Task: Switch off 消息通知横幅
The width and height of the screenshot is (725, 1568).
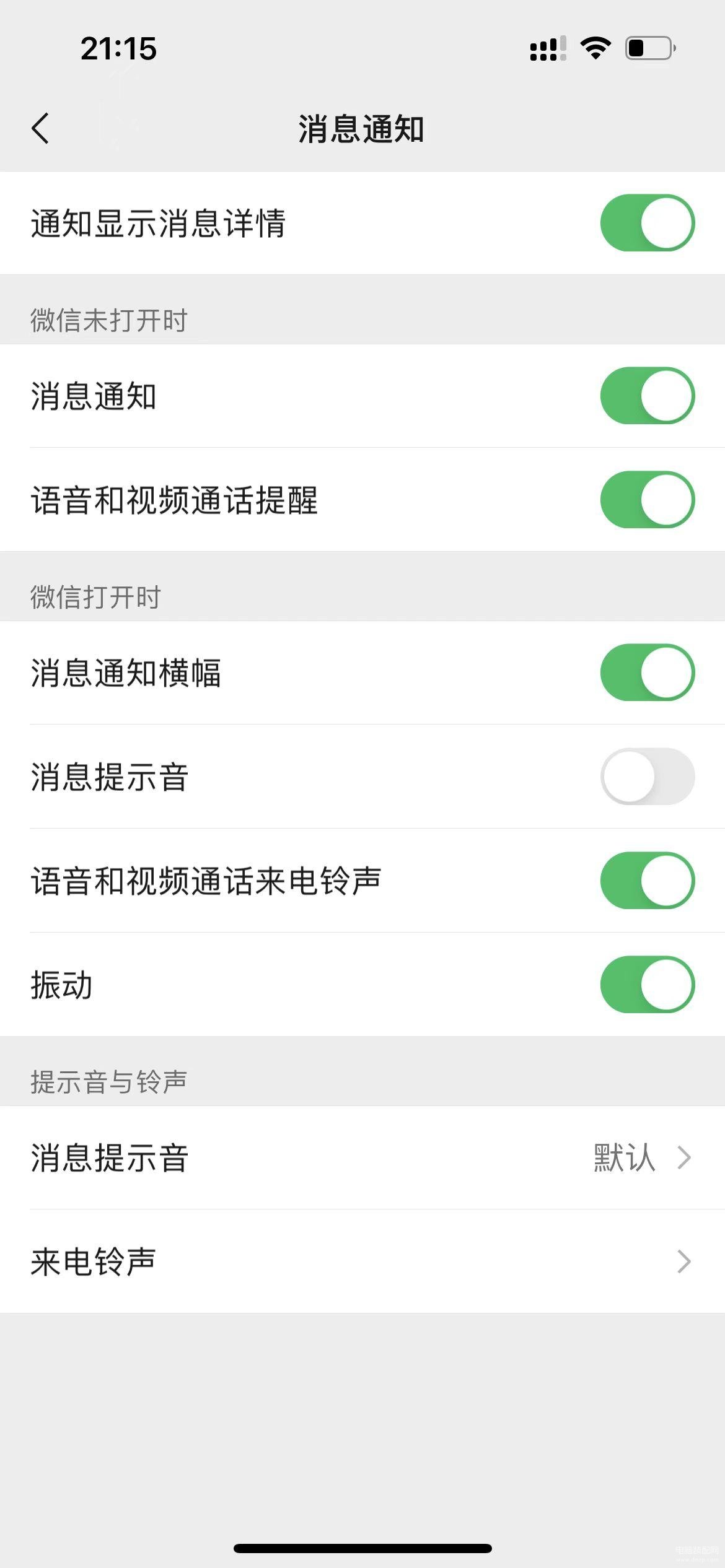Action: point(648,673)
